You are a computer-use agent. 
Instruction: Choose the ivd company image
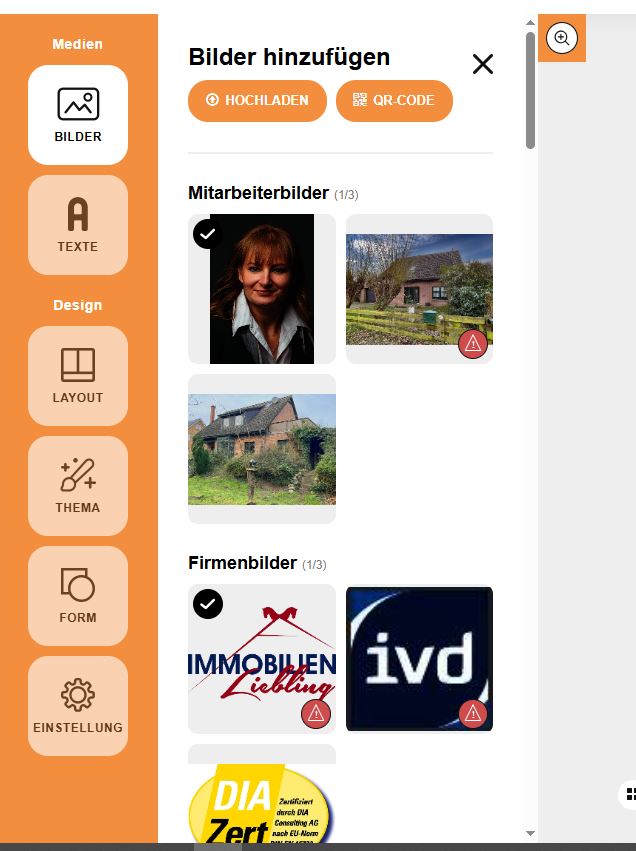click(419, 659)
